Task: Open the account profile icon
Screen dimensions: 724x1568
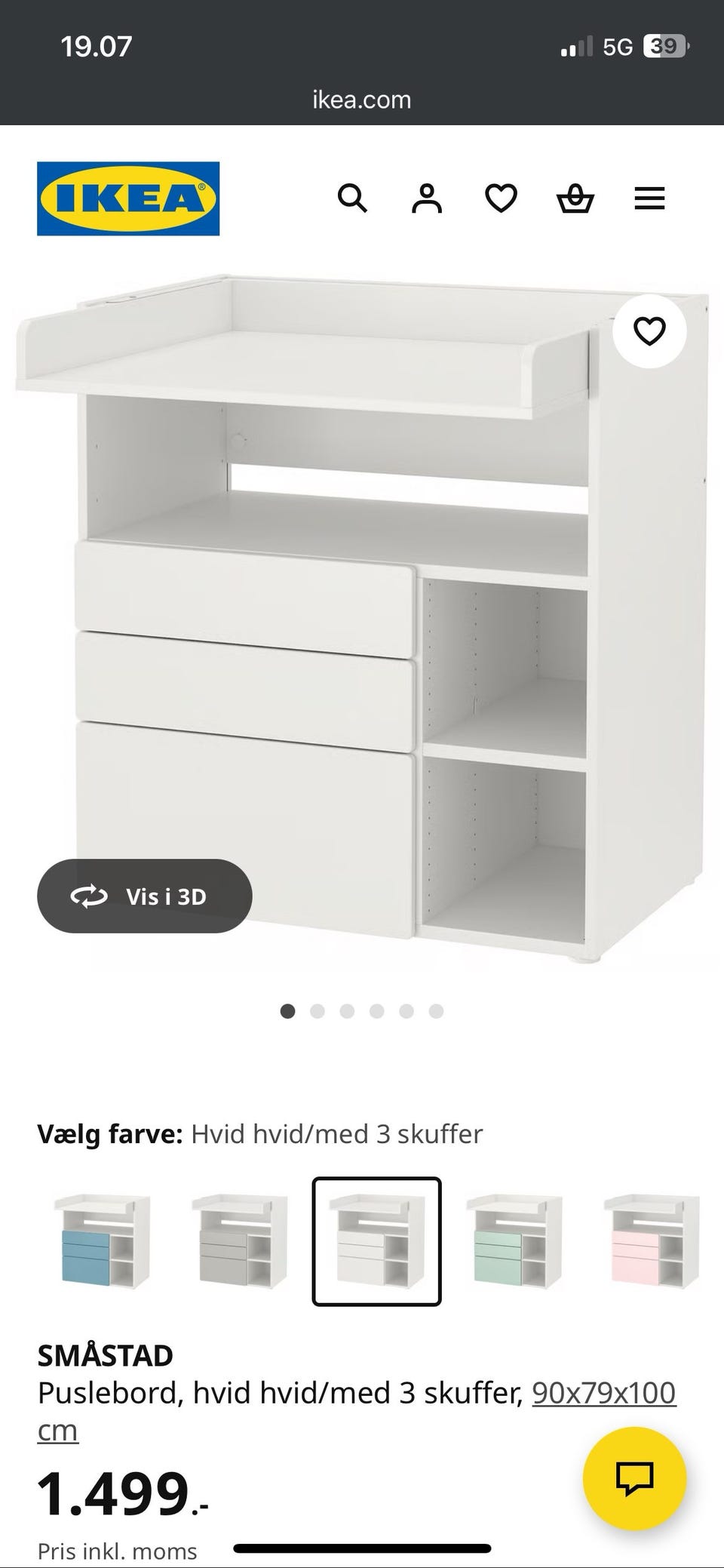Action: coord(427,198)
